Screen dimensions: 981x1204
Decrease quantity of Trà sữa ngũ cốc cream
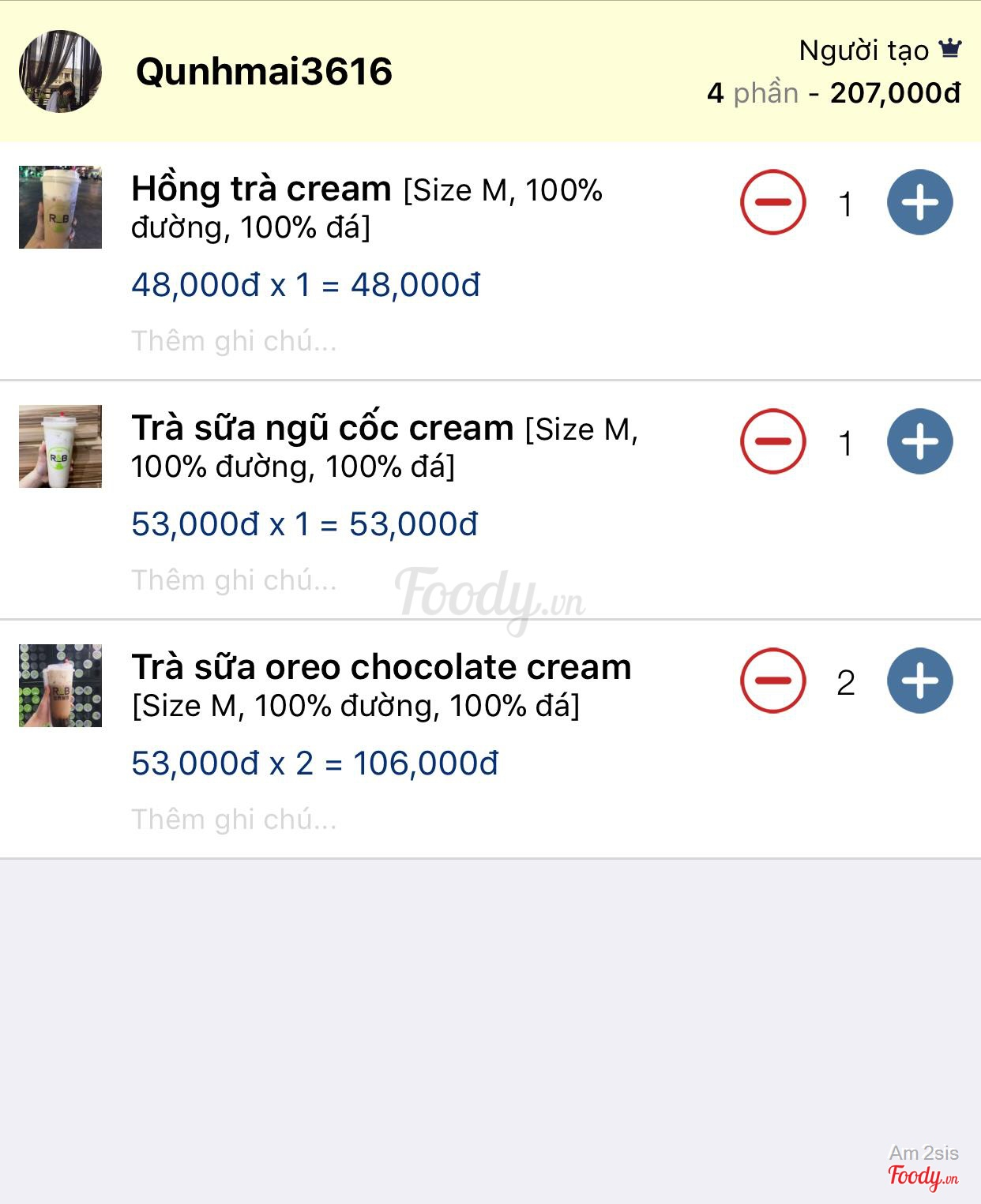tap(772, 441)
